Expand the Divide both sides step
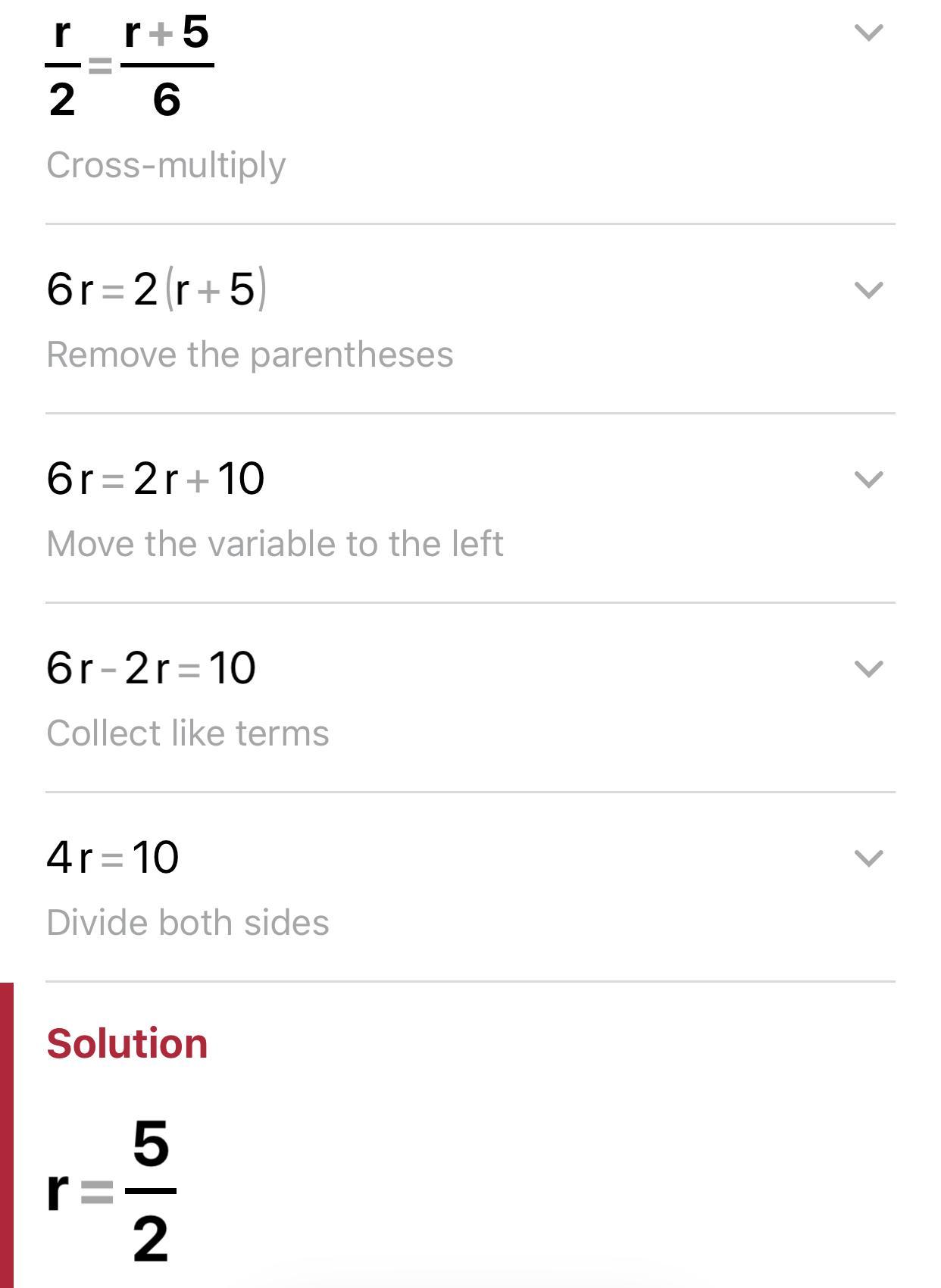The width and height of the screenshot is (941, 1288). click(868, 858)
